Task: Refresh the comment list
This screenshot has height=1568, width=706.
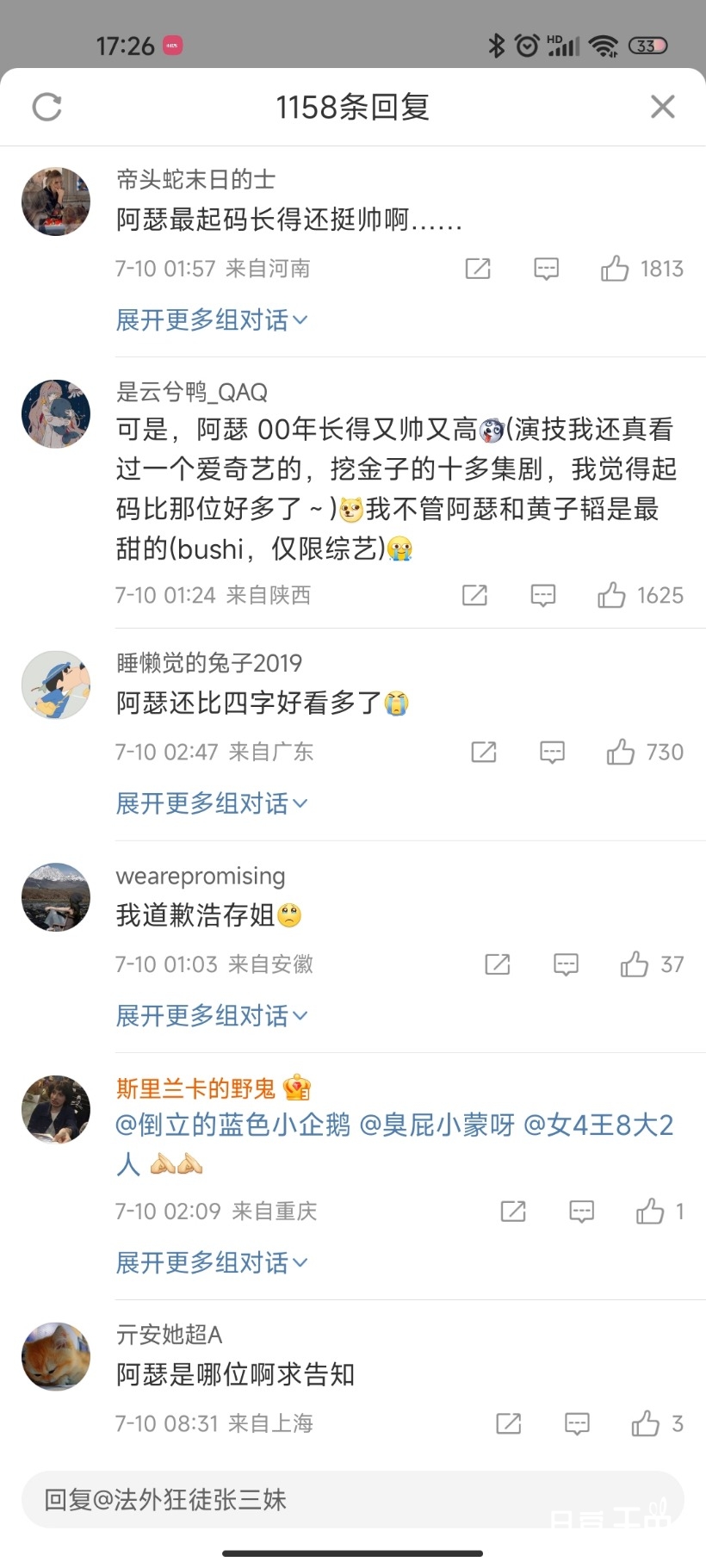Action: pyautogui.click(x=47, y=107)
